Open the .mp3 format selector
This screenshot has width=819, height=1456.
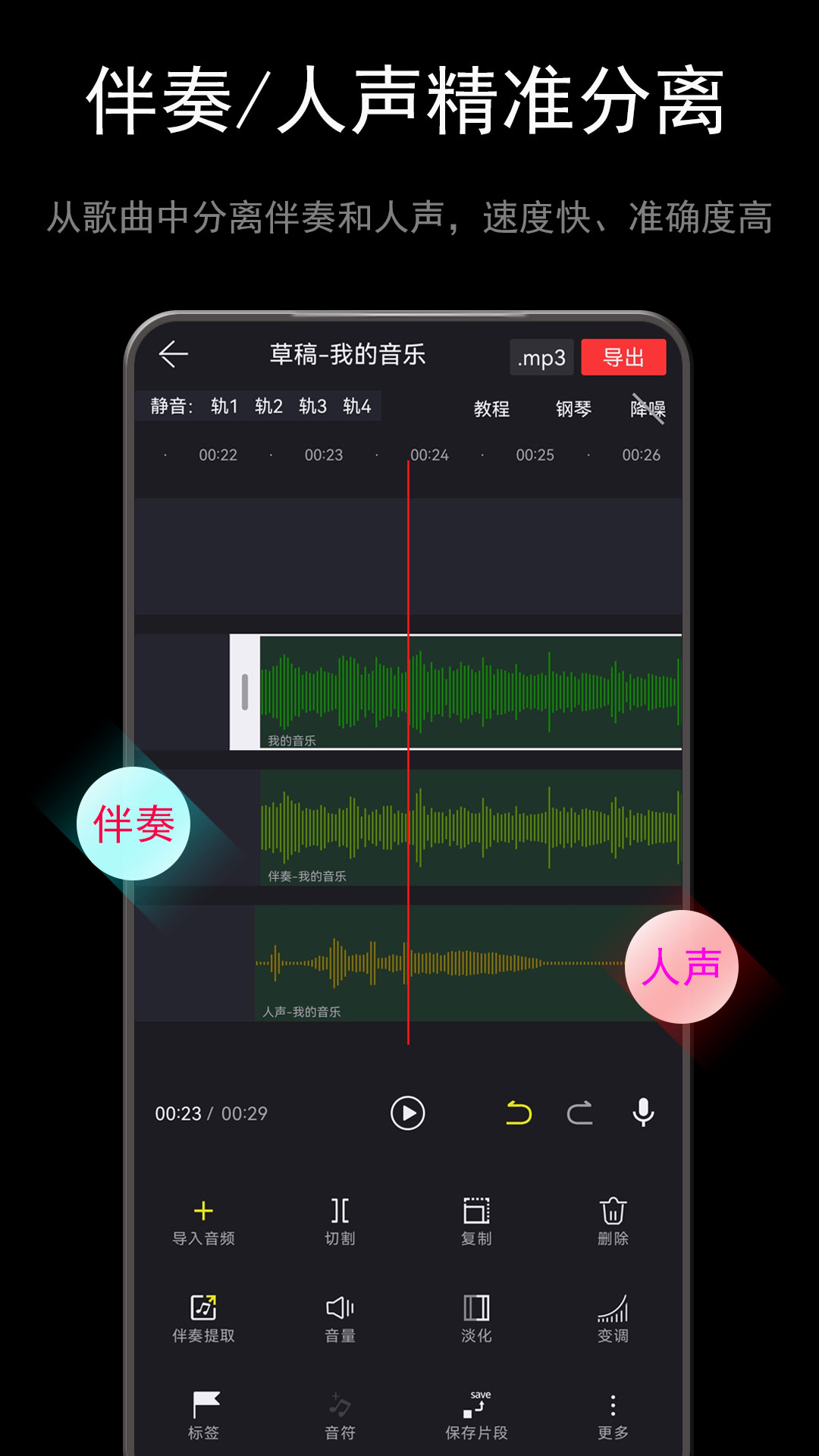[x=540, y=356]
